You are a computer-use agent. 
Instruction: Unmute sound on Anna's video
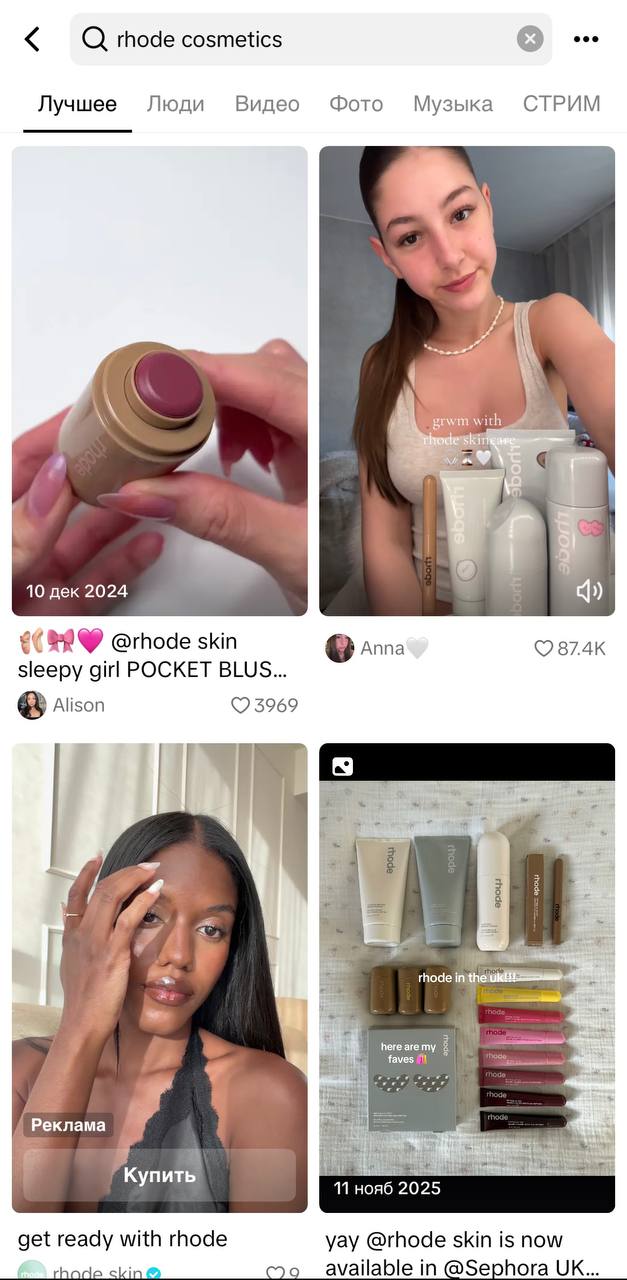tap(589, 591)
